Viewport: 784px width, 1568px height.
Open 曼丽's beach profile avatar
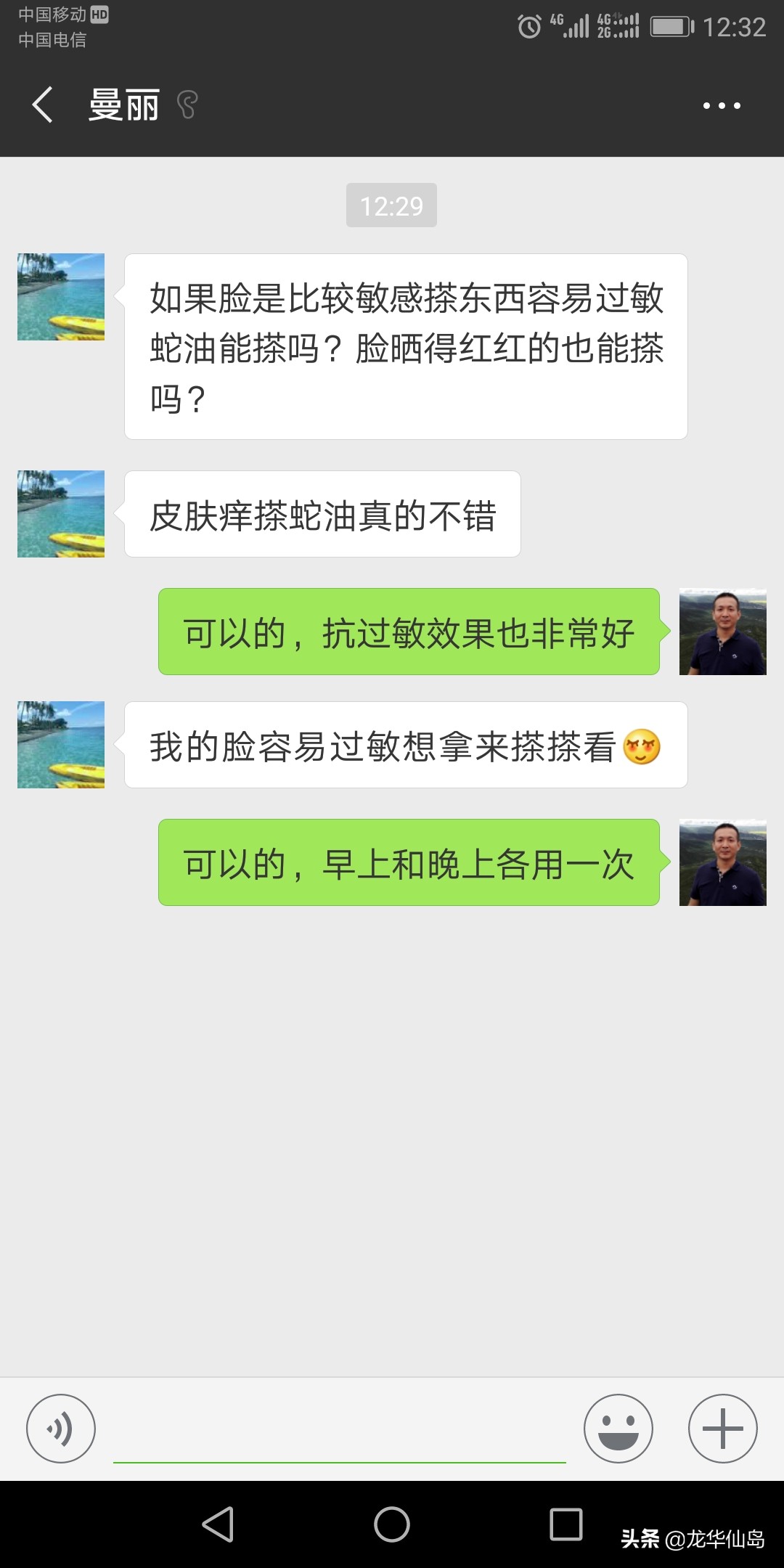click(60, 298)
